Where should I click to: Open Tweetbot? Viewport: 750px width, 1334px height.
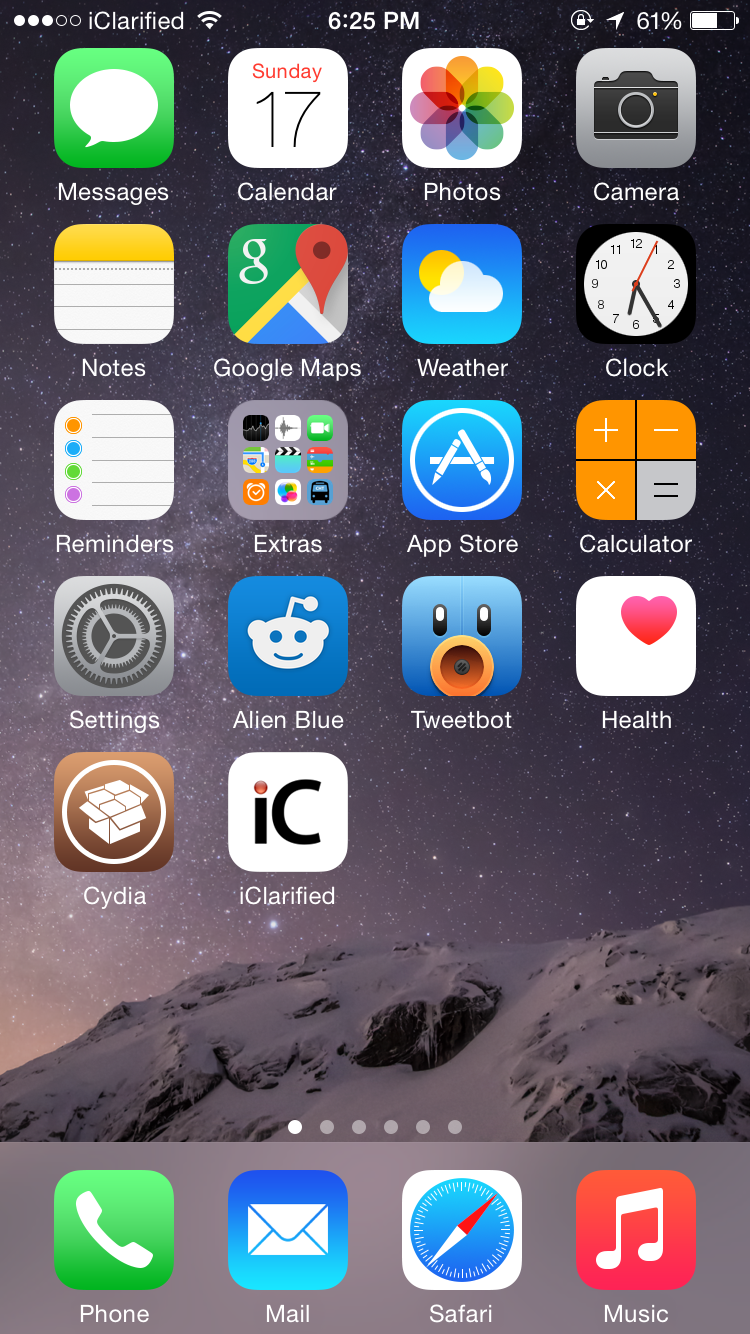[462, 636]
